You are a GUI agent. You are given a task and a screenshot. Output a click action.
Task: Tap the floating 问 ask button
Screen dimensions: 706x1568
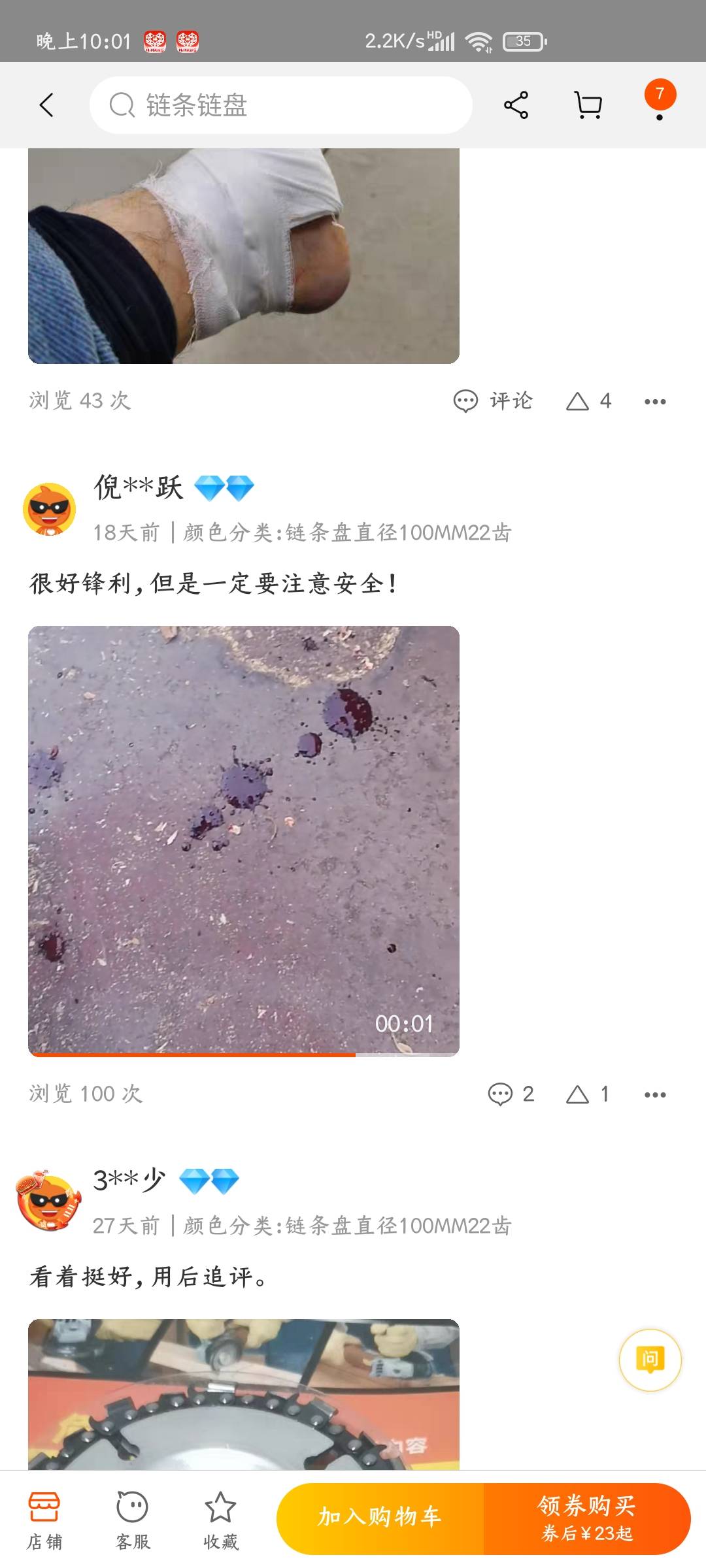[x=650, y=1360]
